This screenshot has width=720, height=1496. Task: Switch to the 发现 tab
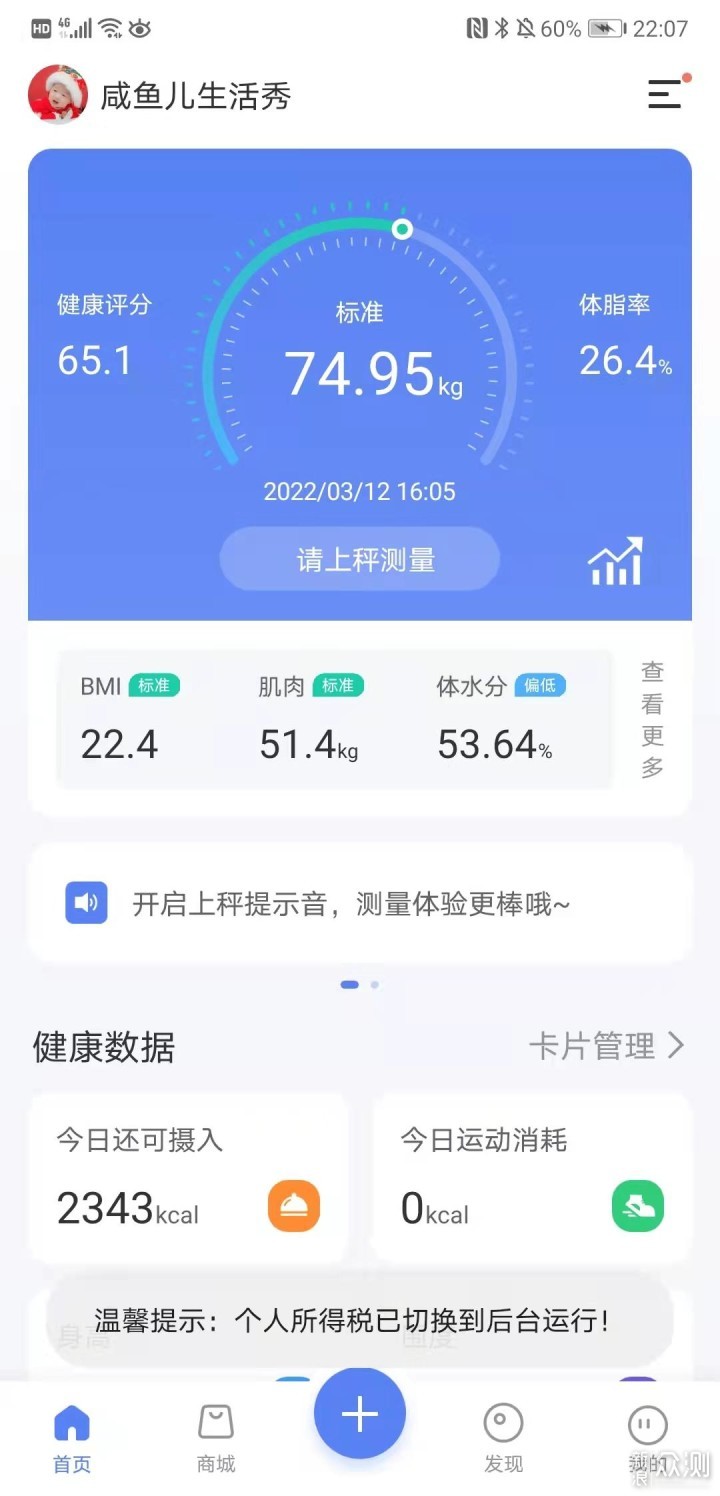click(x=503, y=1438)
